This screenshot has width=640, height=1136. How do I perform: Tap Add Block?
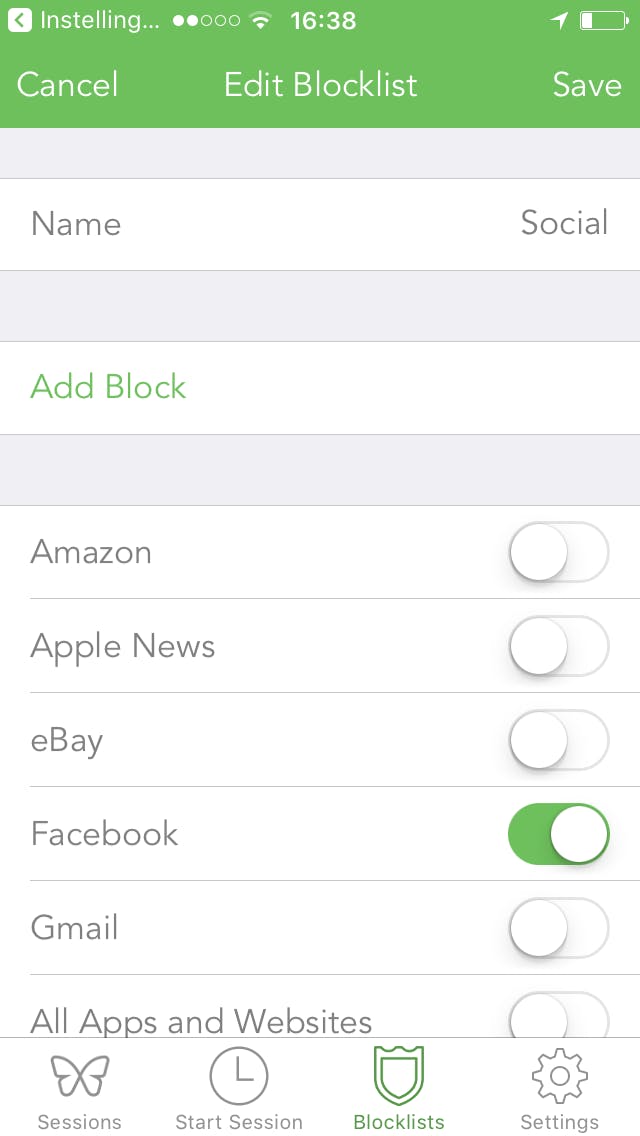coord(109,387)
